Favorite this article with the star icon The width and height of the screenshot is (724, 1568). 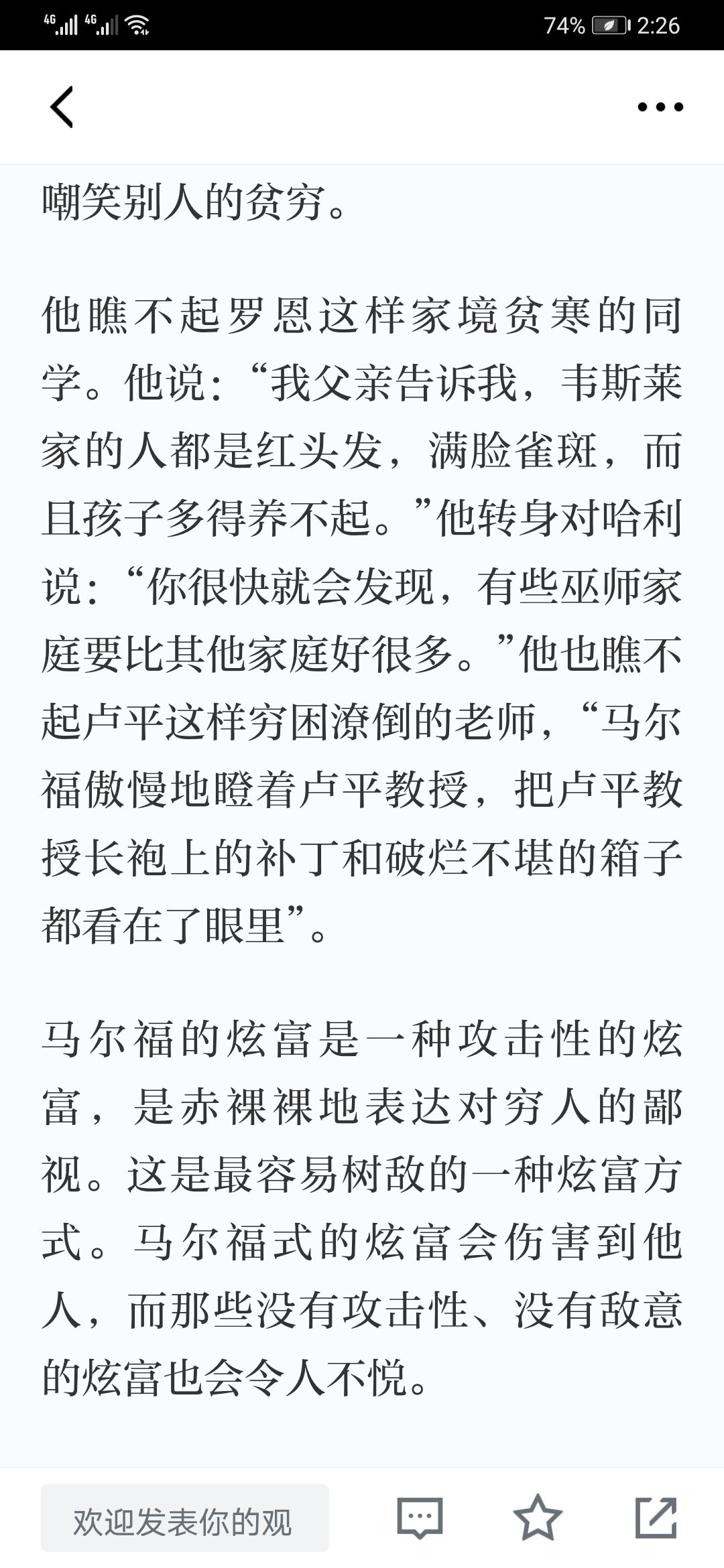click(538, 1517)
